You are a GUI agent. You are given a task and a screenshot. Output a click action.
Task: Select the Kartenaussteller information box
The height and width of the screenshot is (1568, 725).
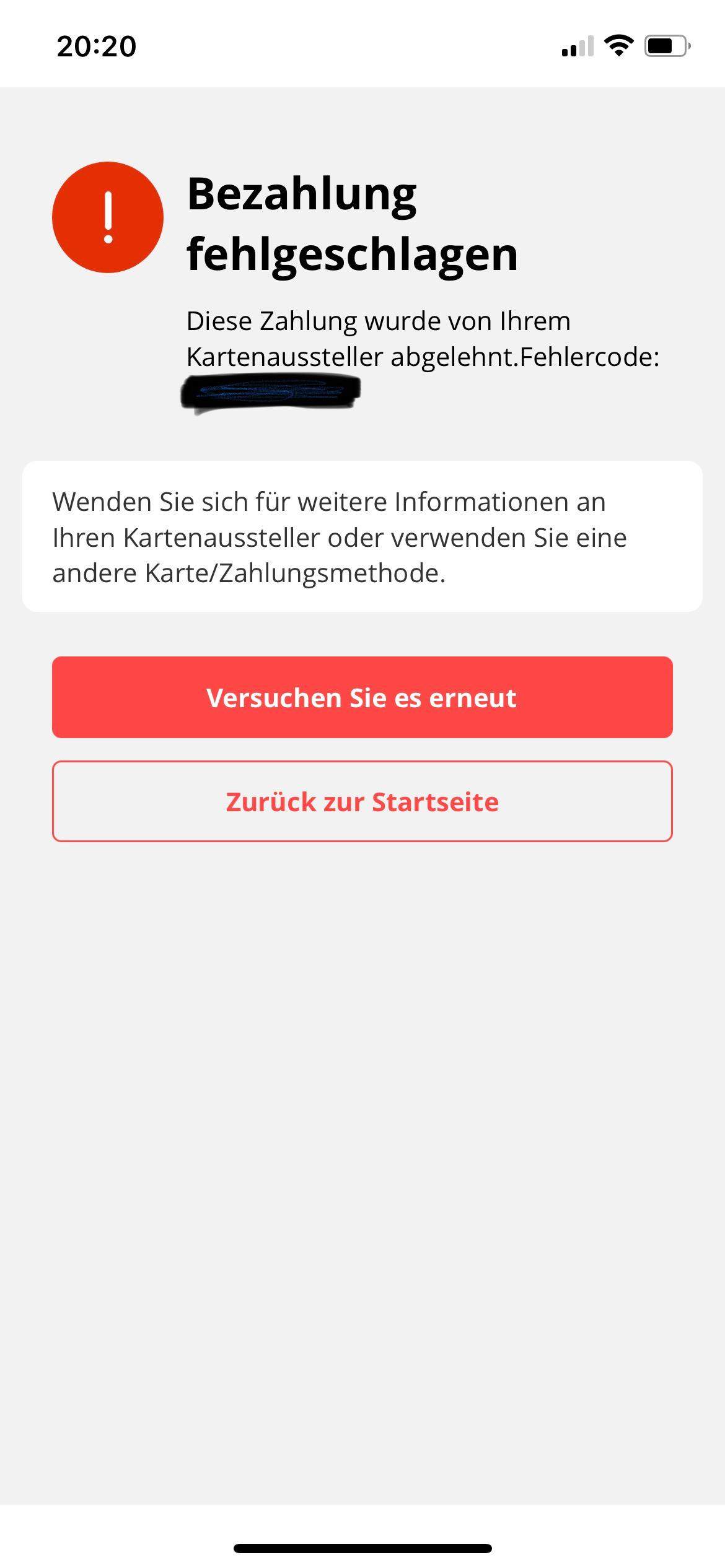(x=362, y=536)
